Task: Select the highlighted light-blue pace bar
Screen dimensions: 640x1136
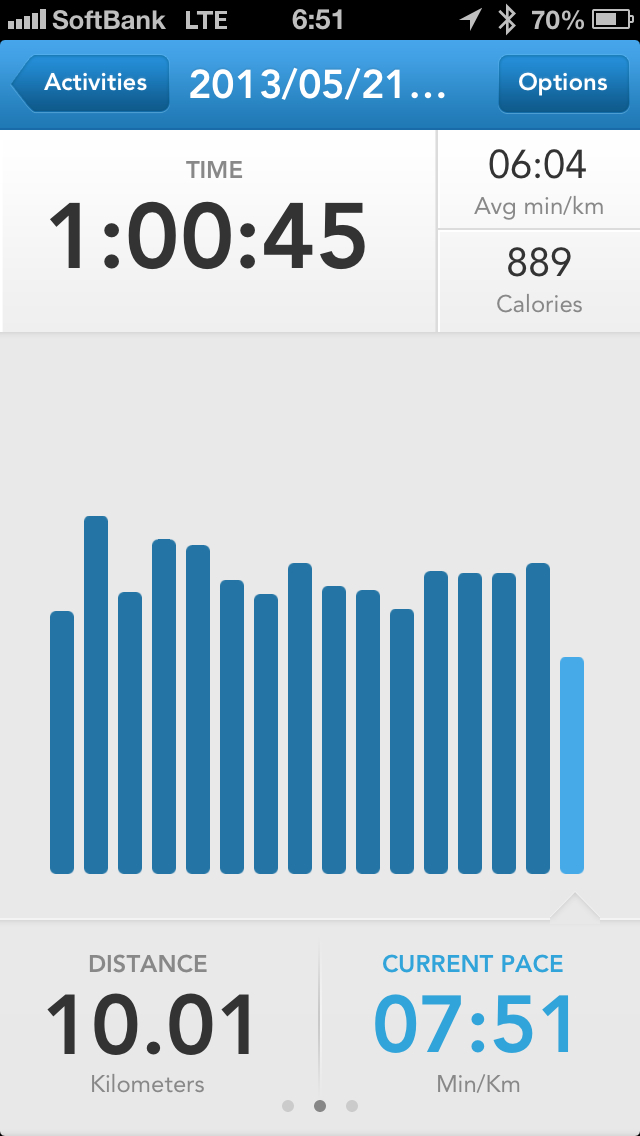Action: point(572,765)
